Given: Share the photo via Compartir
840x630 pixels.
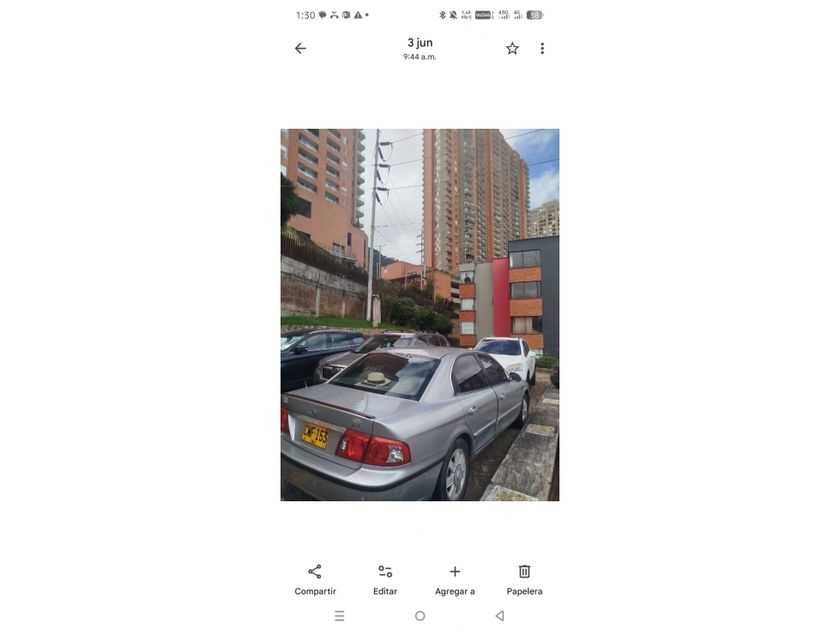Looking at the screenshot, I should [315, 580].
